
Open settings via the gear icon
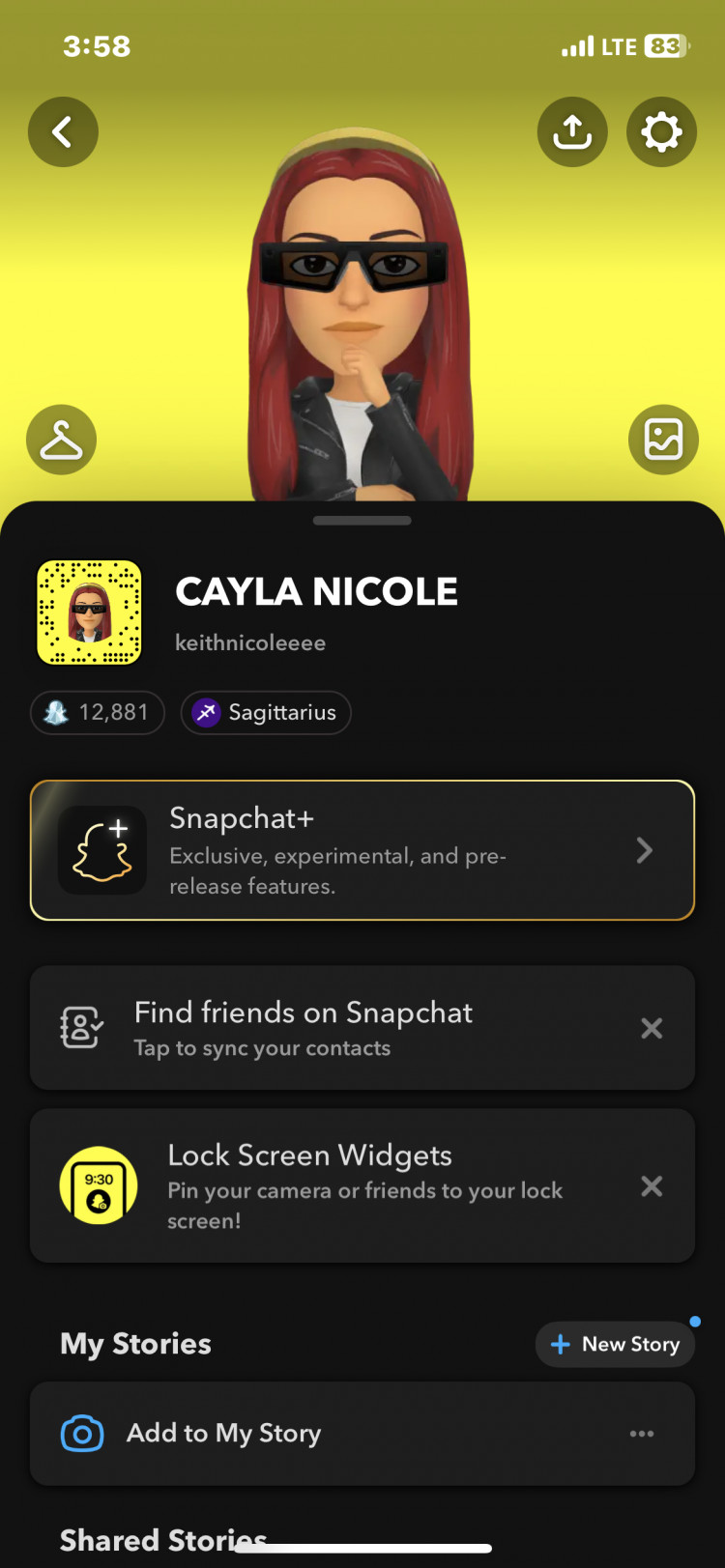click(x=661, y=132)
